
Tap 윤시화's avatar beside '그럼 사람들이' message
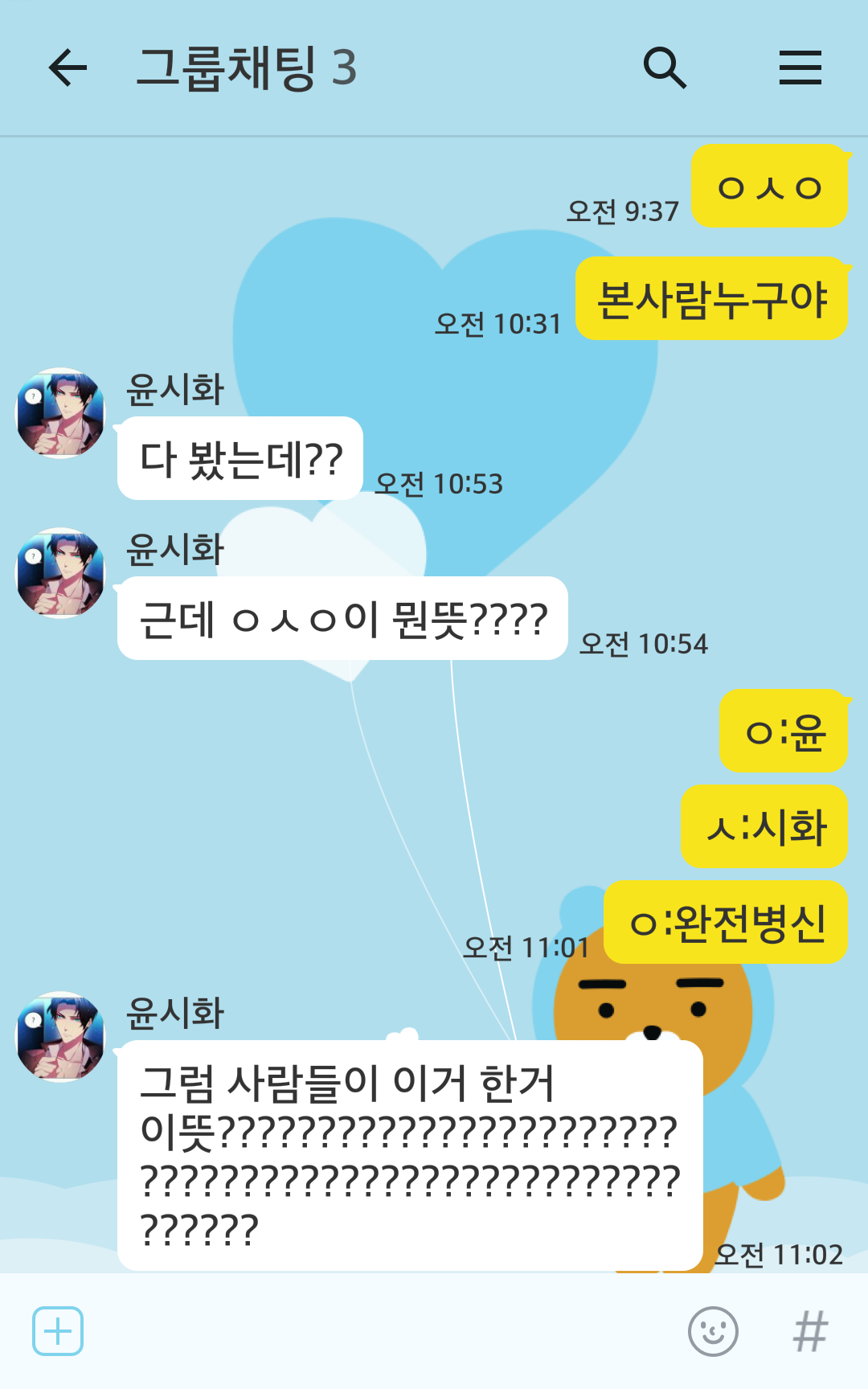click(x=61, y=1037)
